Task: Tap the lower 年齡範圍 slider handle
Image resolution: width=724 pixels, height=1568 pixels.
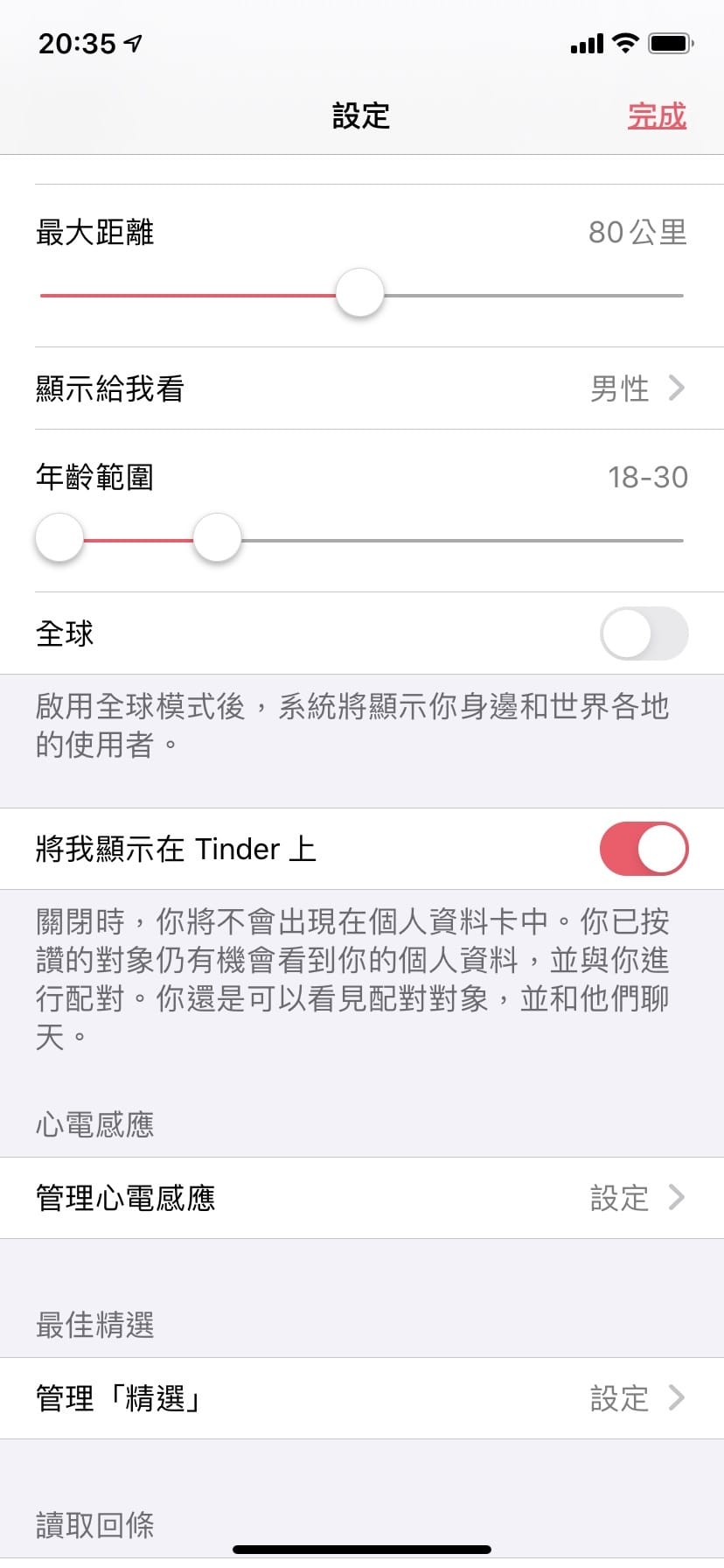Action: pos(59,538)
